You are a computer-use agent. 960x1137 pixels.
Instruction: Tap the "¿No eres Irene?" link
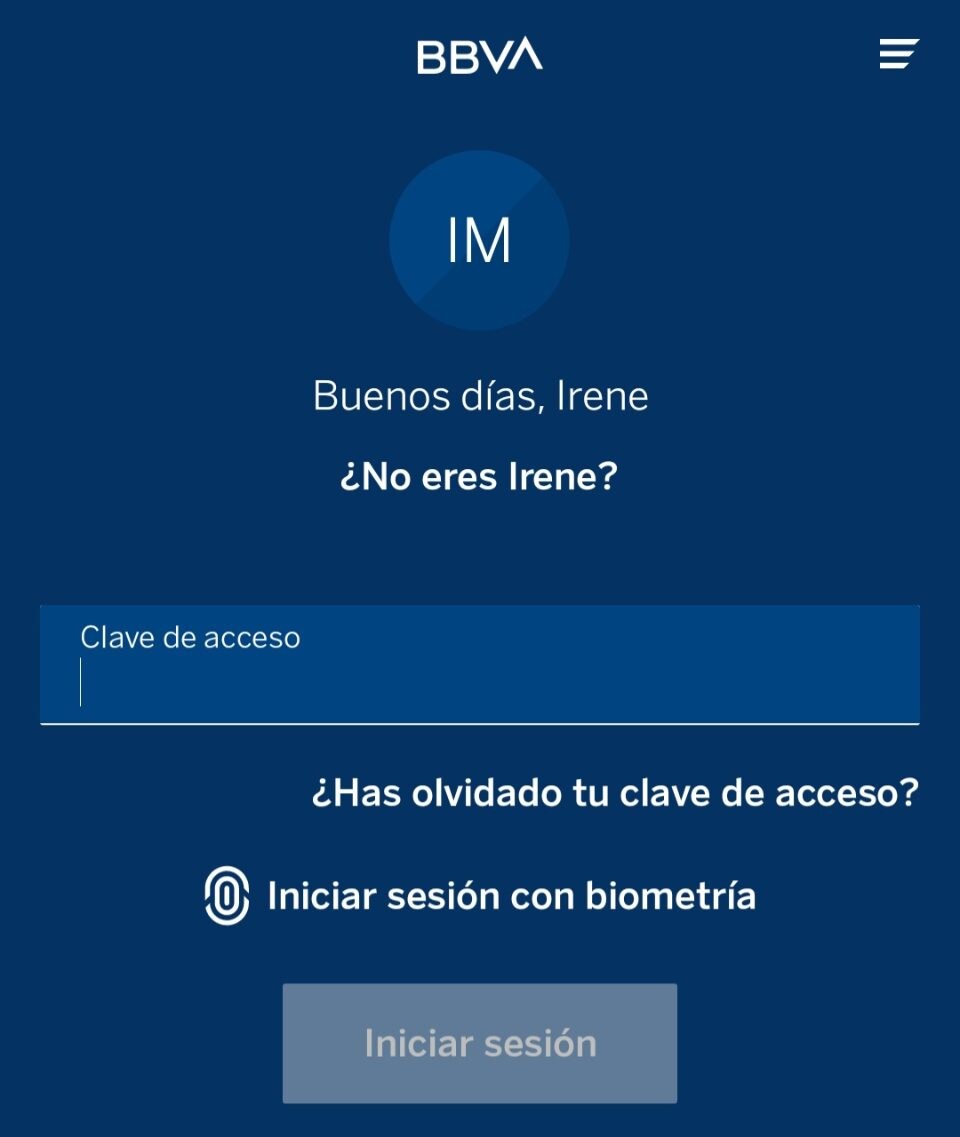coord(479,477)
